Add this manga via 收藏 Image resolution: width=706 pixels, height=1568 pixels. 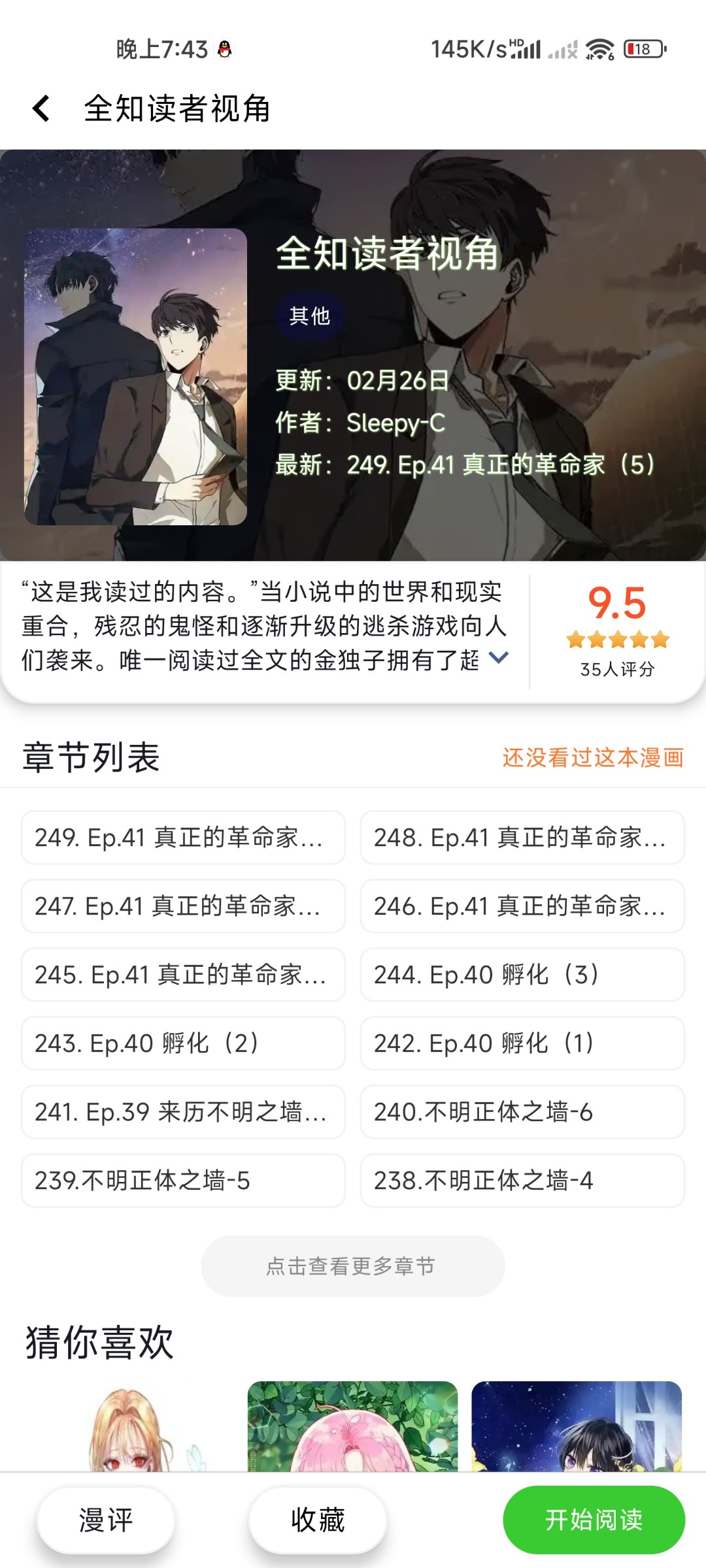318,1520
